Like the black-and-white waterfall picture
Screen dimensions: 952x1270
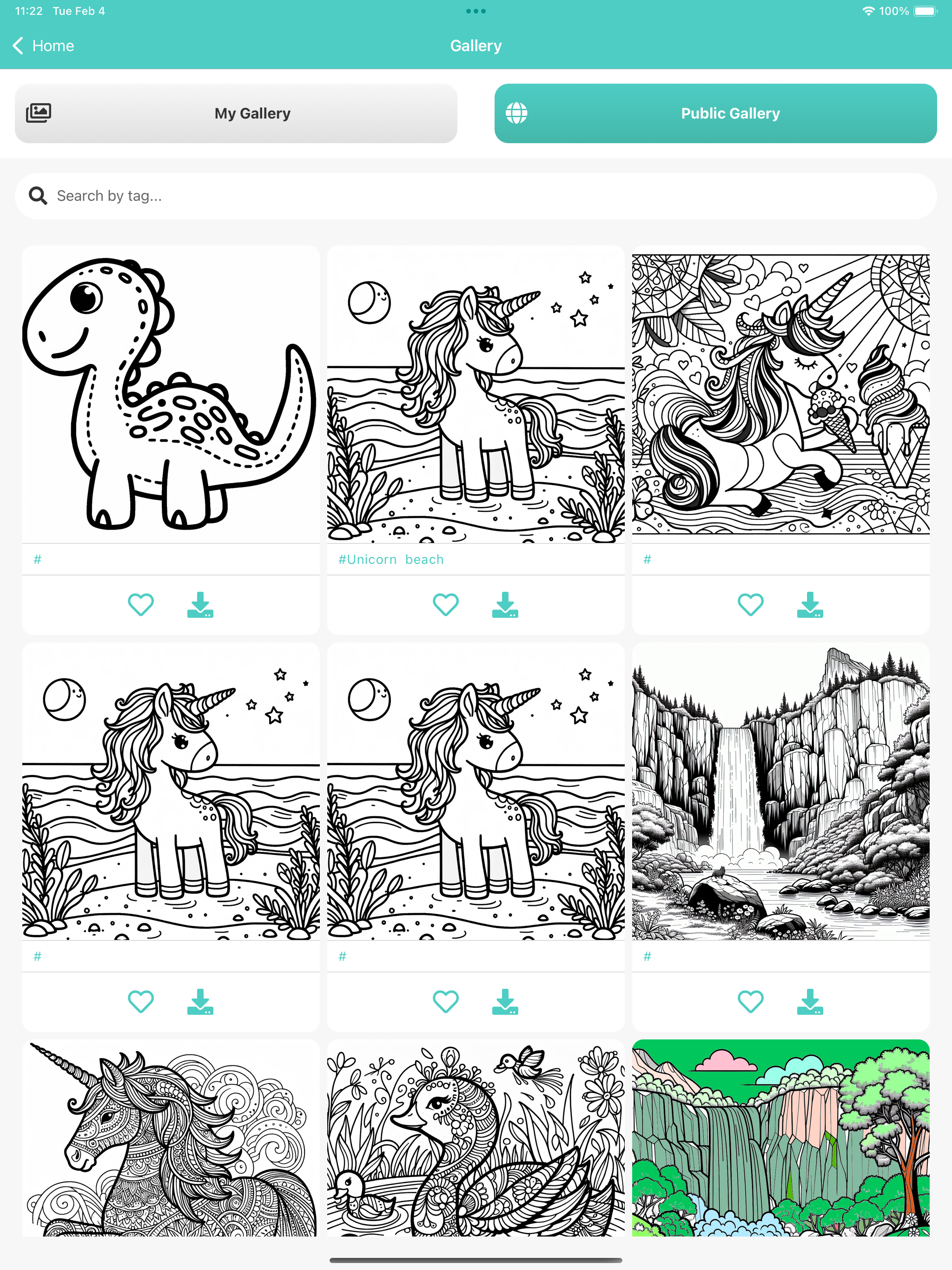coord(750,1002)
